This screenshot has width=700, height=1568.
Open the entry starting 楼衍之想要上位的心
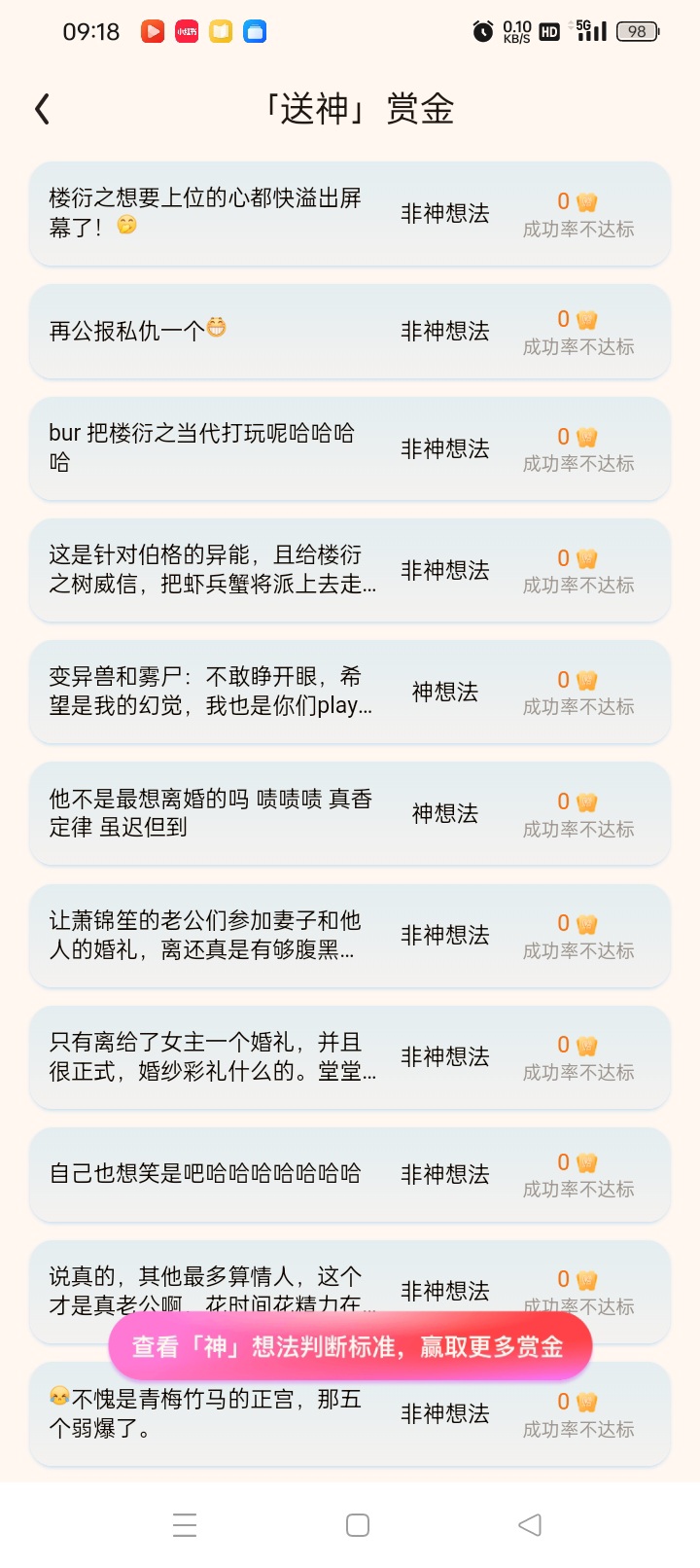pyautogui.click(x=350, y=213)
